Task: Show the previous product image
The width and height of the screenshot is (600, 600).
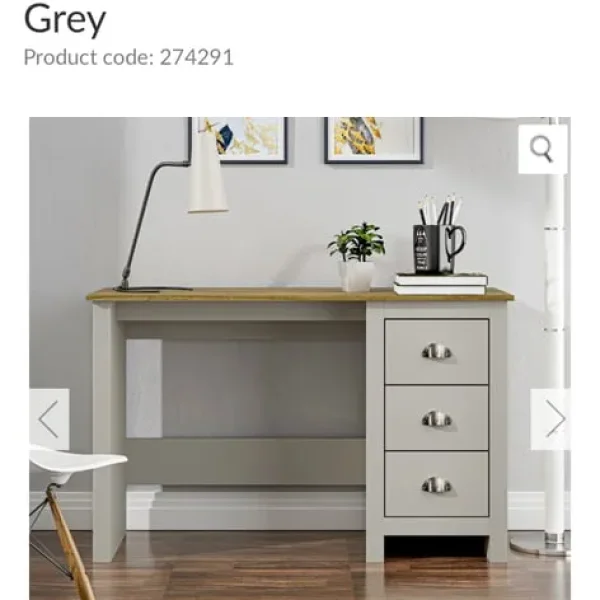Action: point(49,418)
